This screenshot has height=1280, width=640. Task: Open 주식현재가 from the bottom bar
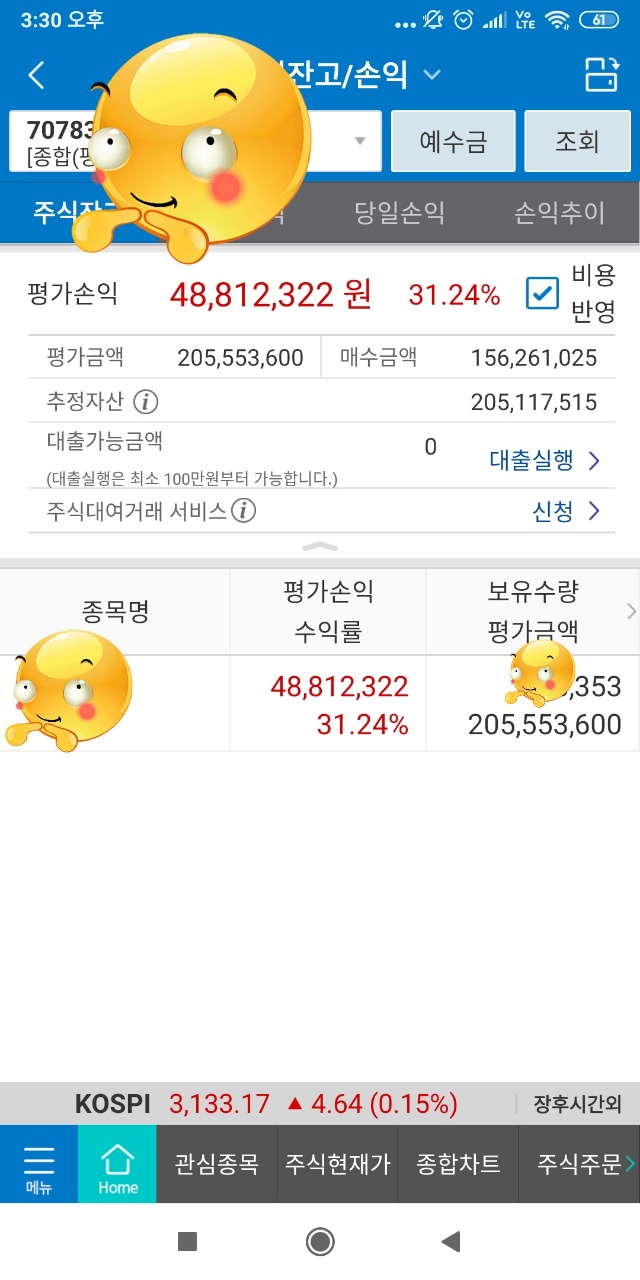[x=337, y=1164]
